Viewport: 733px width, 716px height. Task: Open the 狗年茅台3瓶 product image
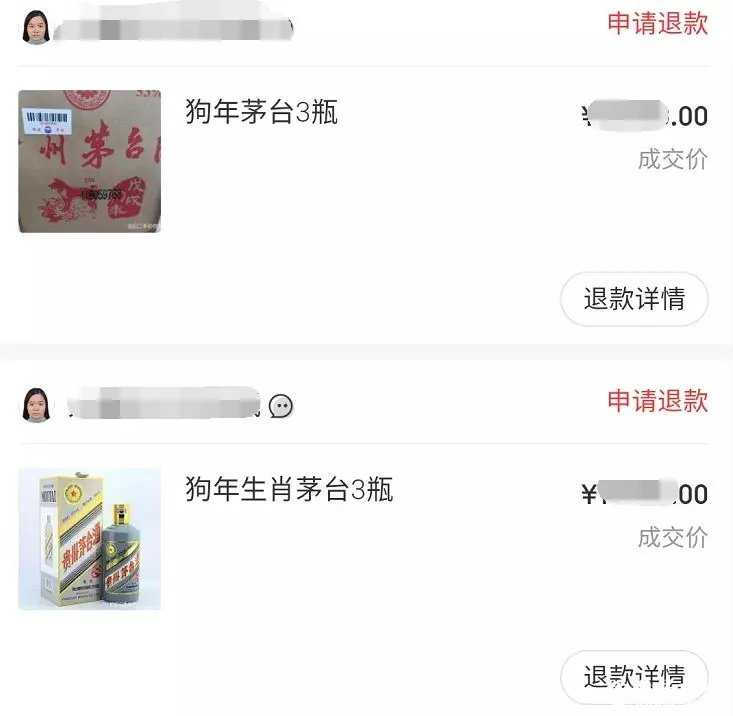pyautogui.click(x=89, y=161)
